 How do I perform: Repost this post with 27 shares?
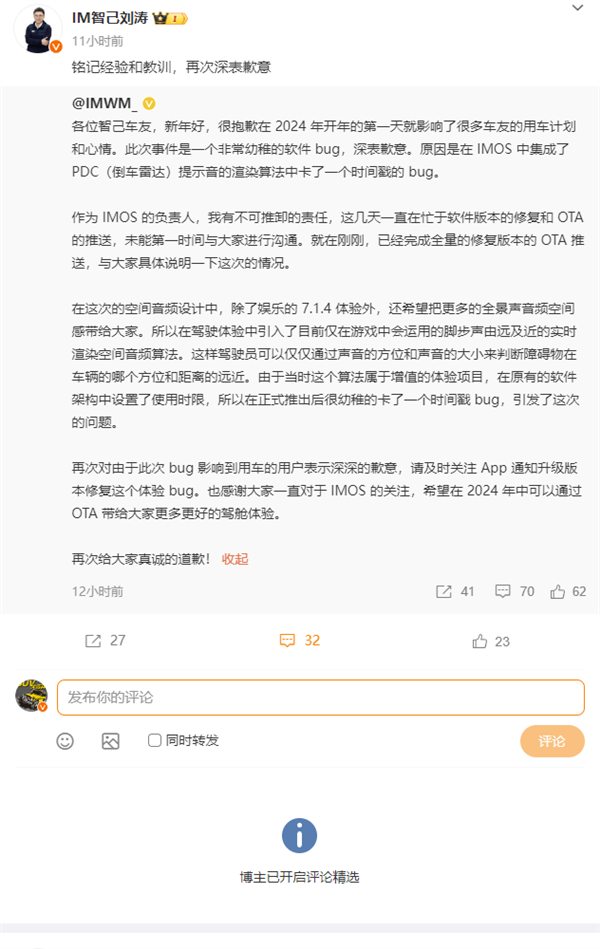click(x=105, y=640)
